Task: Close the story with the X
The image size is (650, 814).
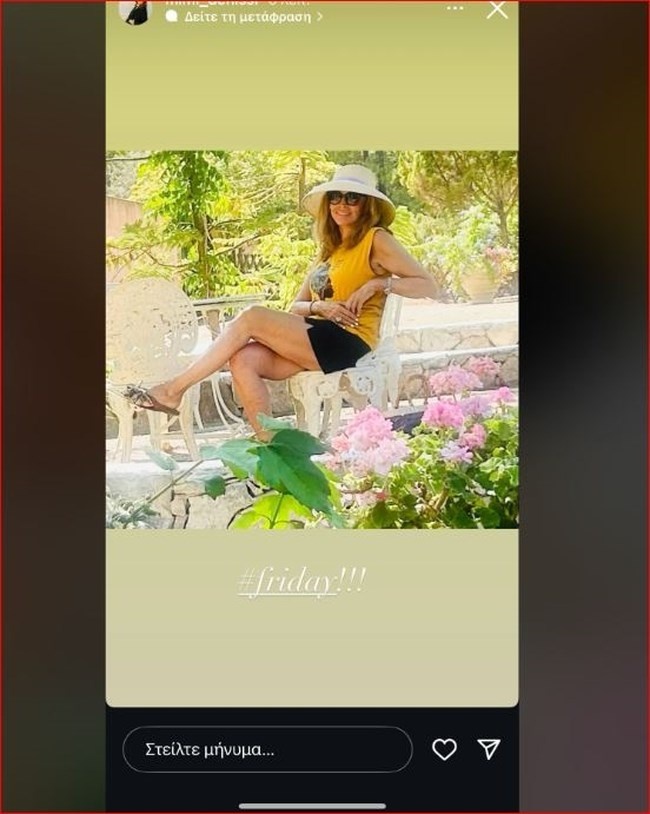Action: 497,10
